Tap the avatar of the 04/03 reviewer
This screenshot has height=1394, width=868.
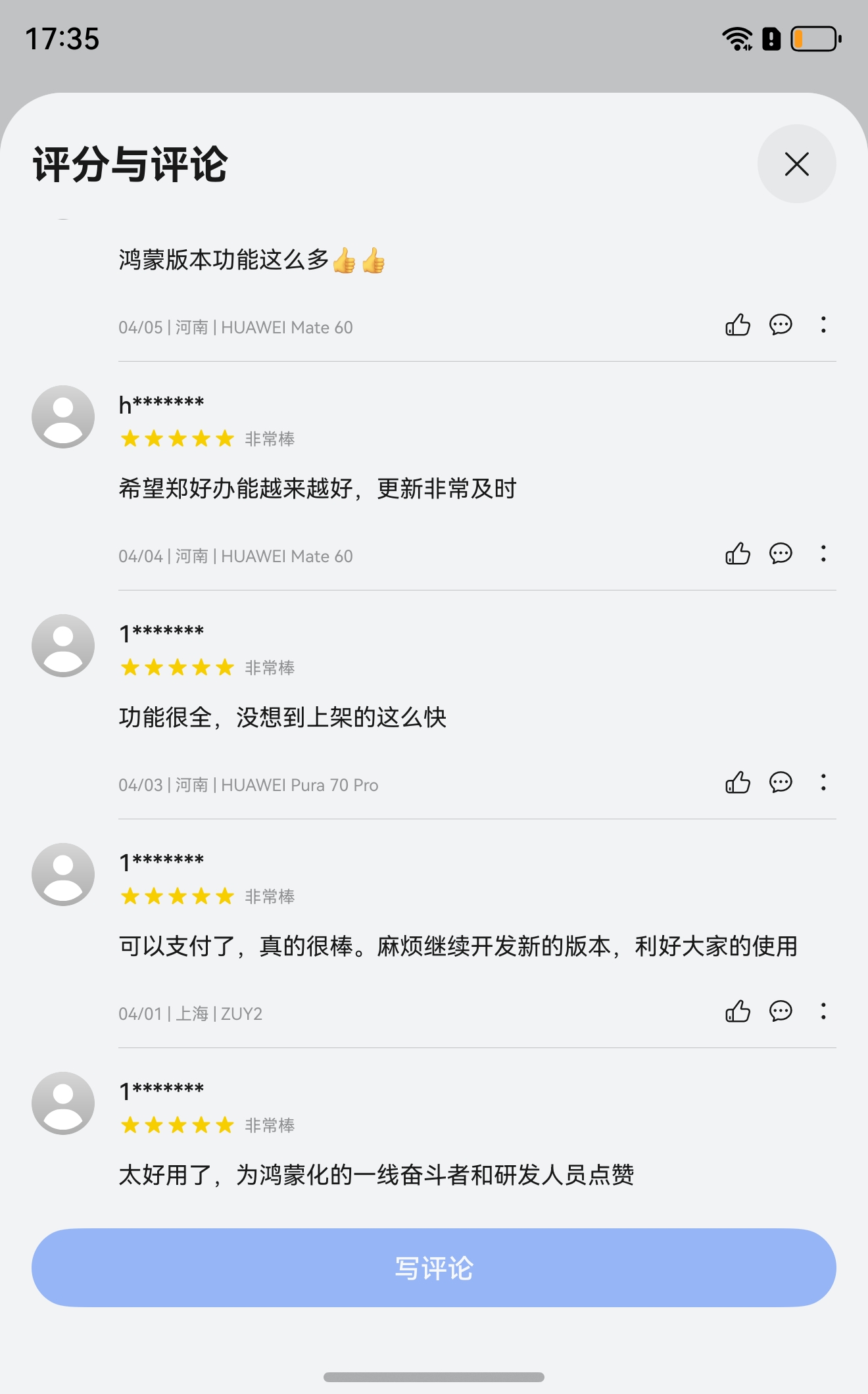pyautogui.click(x=62, y=645)
